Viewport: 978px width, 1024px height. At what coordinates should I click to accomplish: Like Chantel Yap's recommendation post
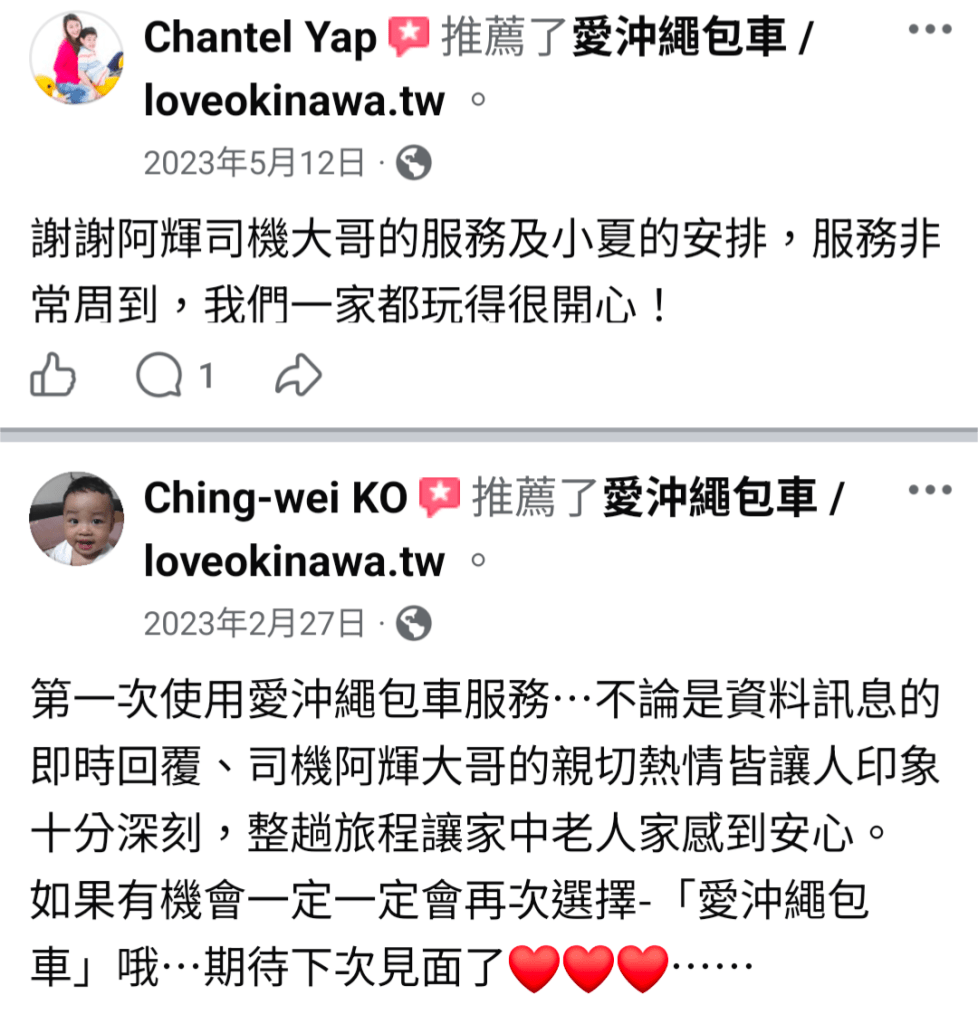[53, 377]
